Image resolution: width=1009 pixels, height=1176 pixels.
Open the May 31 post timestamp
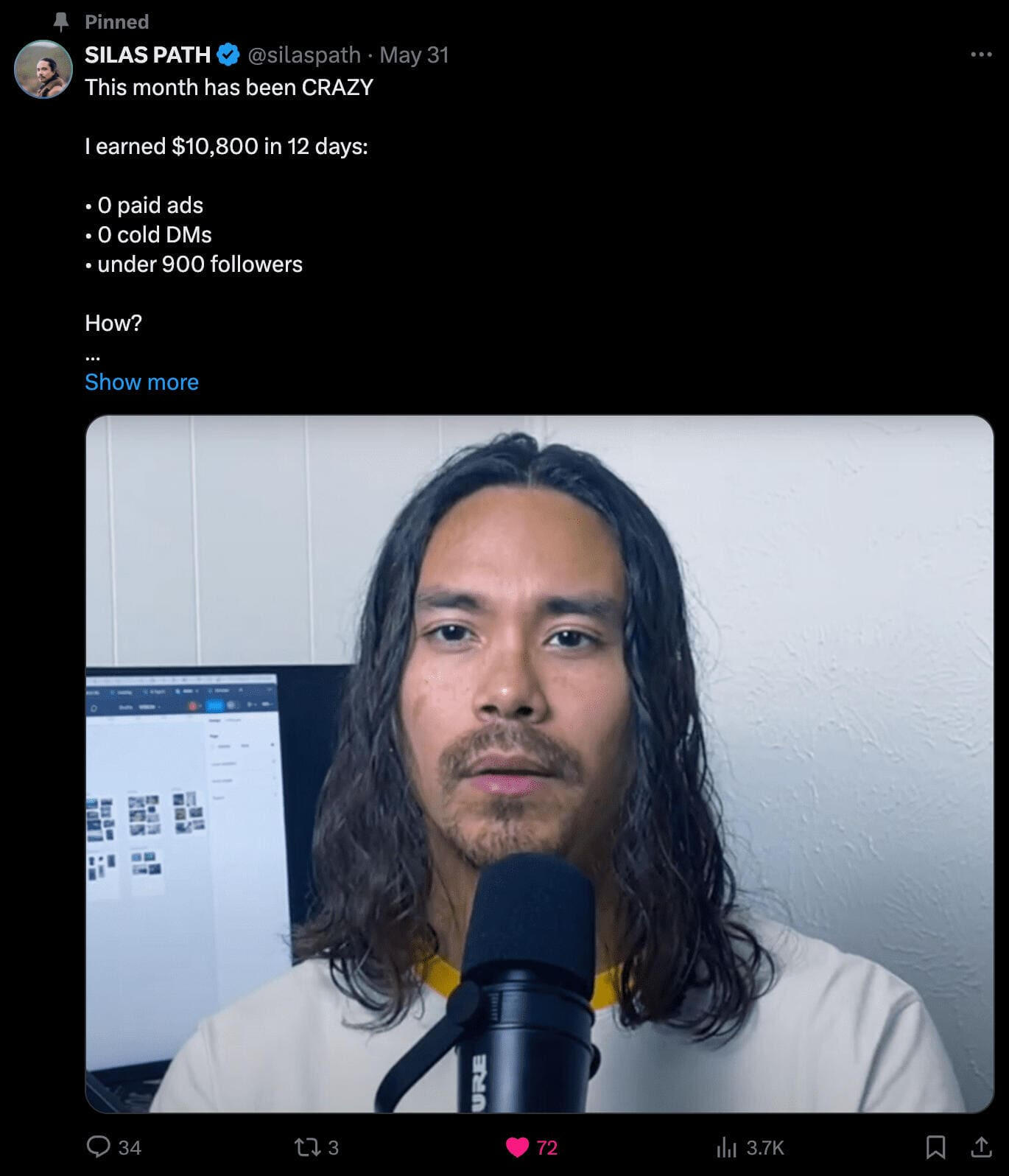[x=414, y=55]
